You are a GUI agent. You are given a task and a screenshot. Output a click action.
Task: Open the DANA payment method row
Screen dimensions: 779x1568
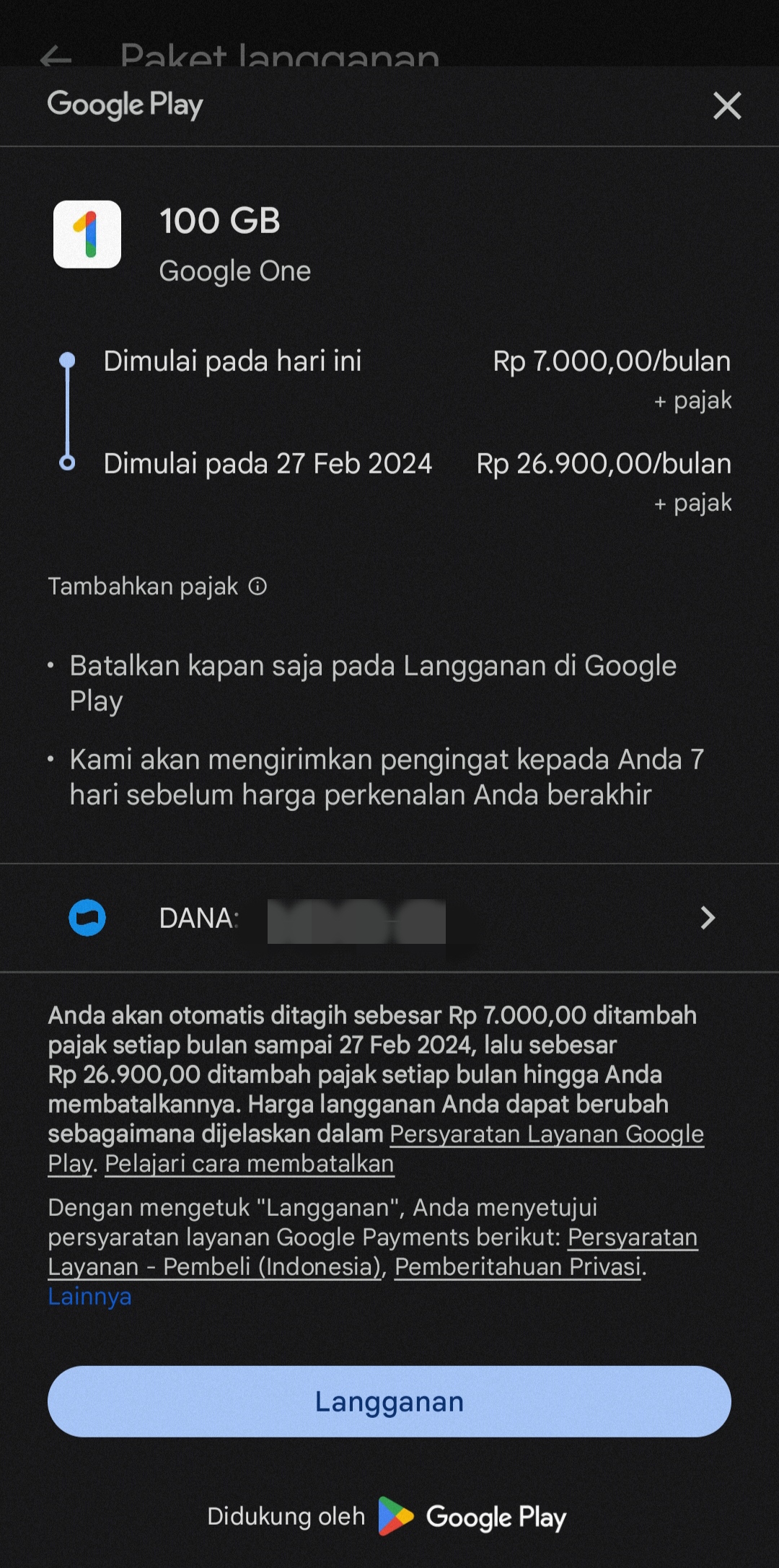point(389,918)
